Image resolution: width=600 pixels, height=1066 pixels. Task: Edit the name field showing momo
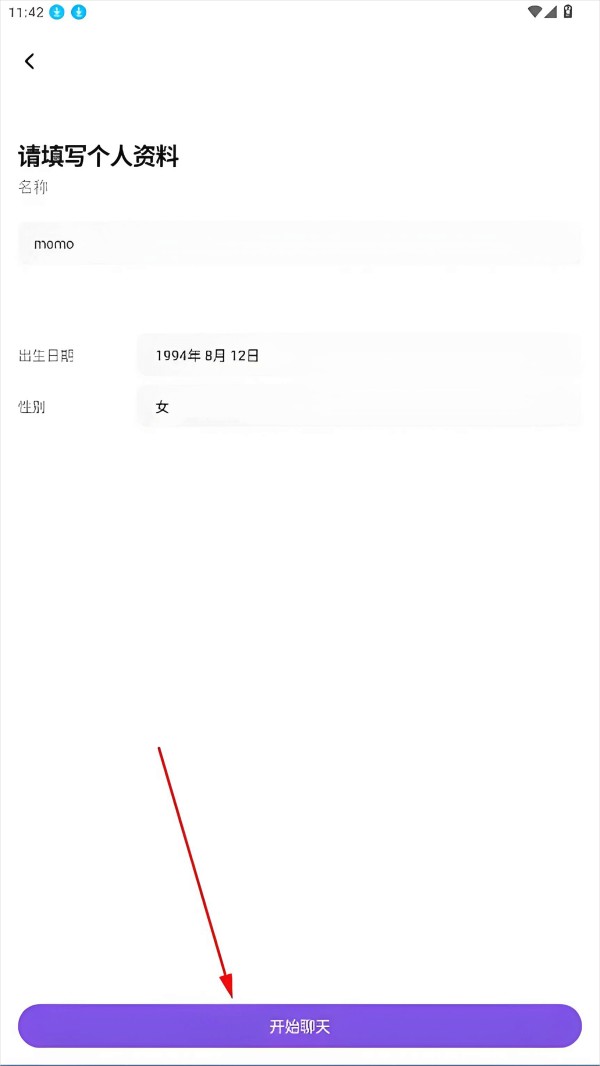[299, 244]
